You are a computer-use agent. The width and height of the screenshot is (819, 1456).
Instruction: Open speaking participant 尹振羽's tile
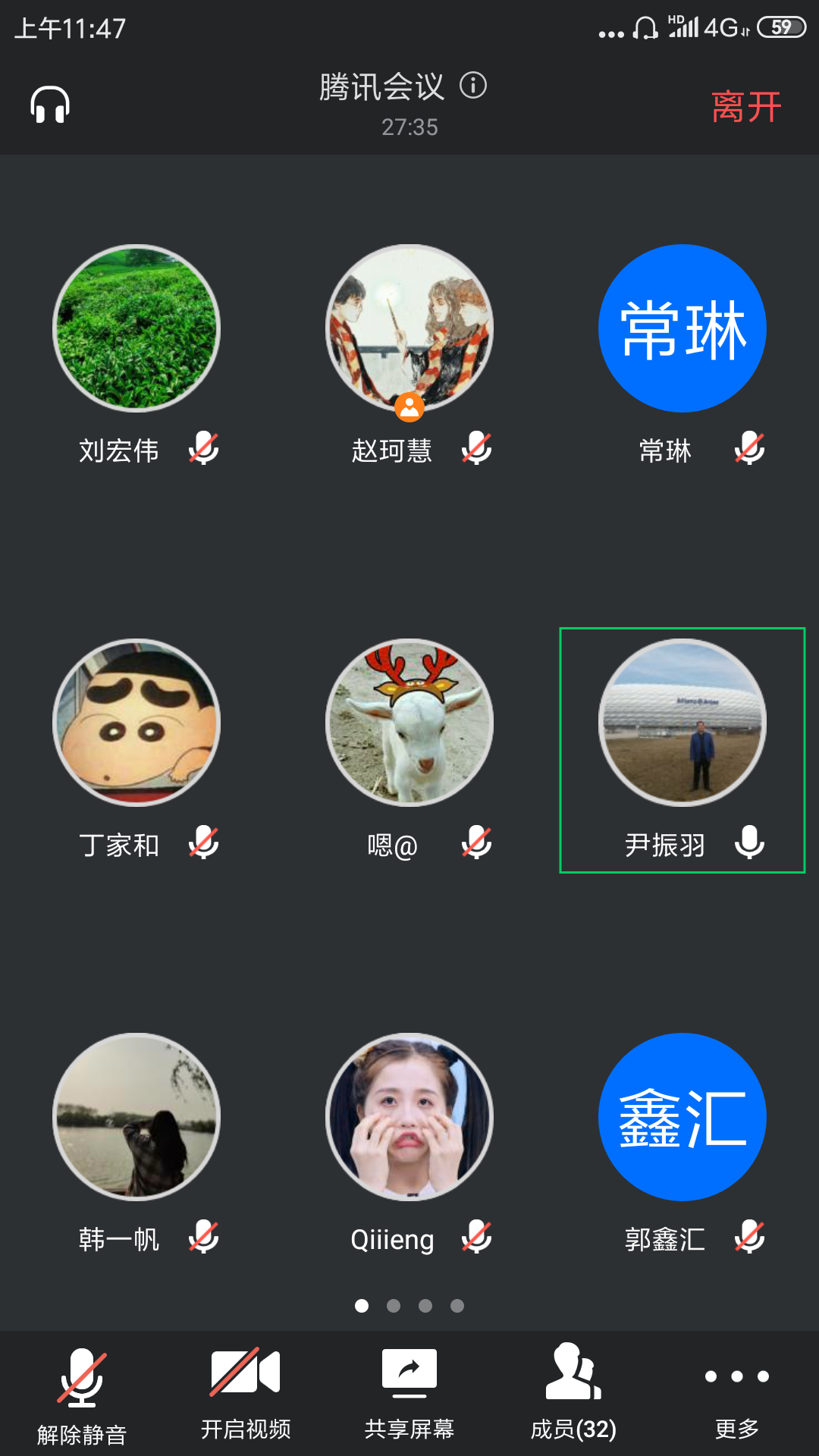click(682, 723)
